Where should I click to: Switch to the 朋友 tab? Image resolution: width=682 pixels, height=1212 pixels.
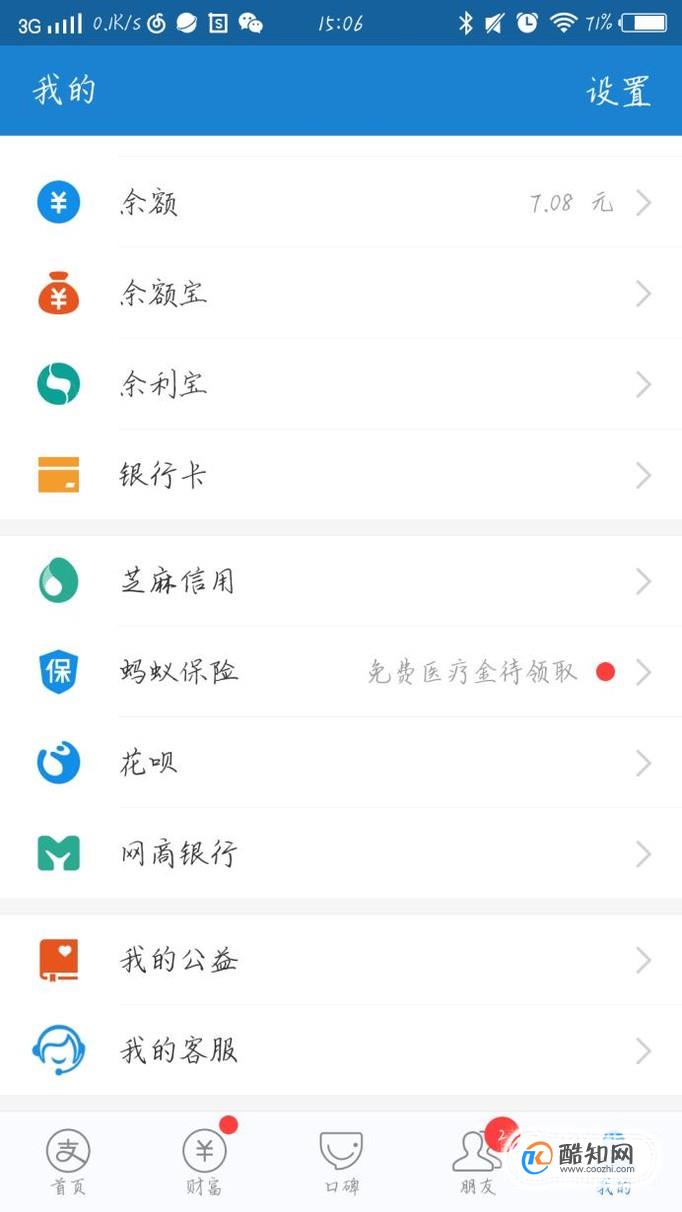(477, 1163)
